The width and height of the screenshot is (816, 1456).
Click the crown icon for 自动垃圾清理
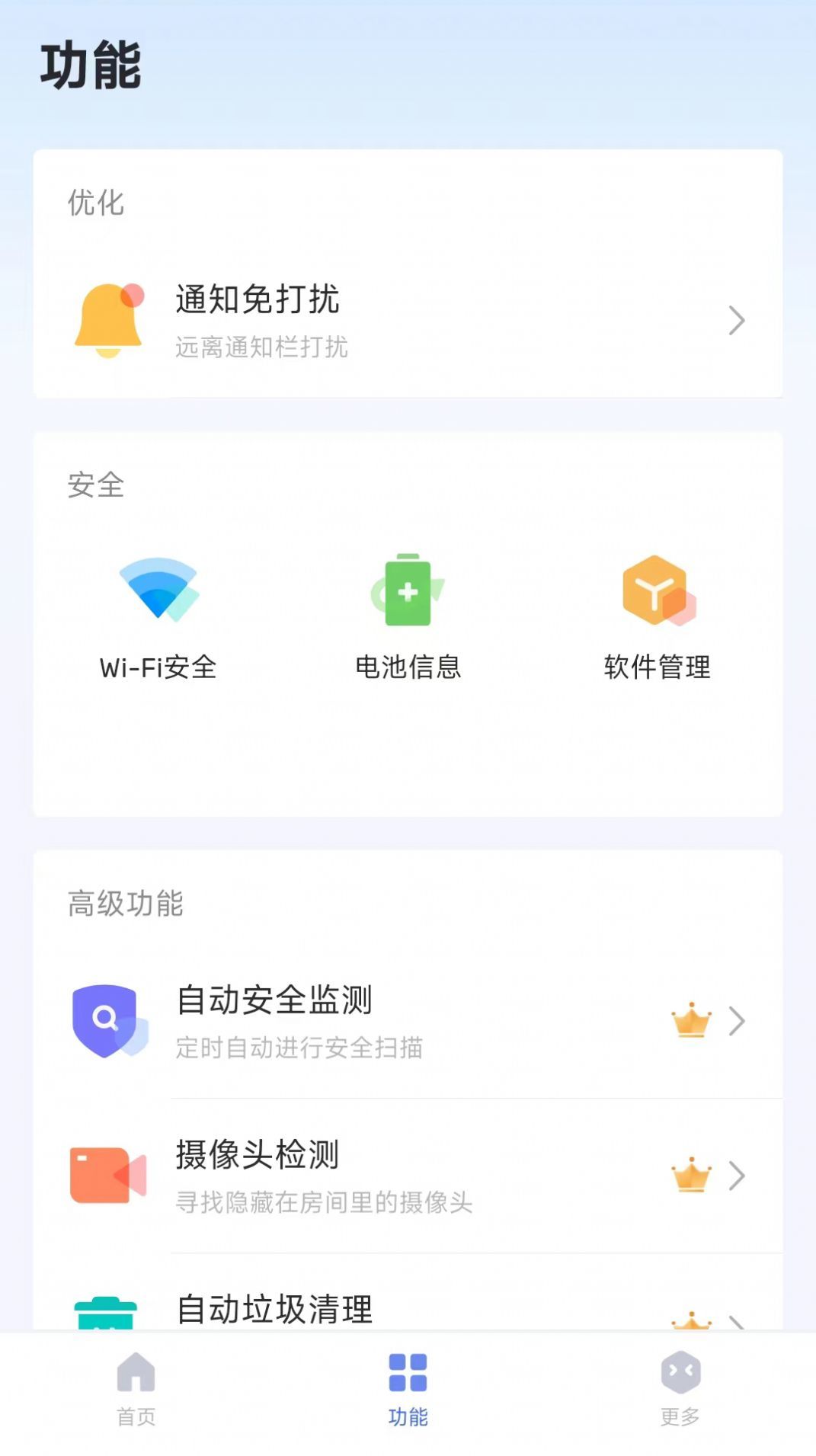pyautogui.click(x=690, y=1320)
